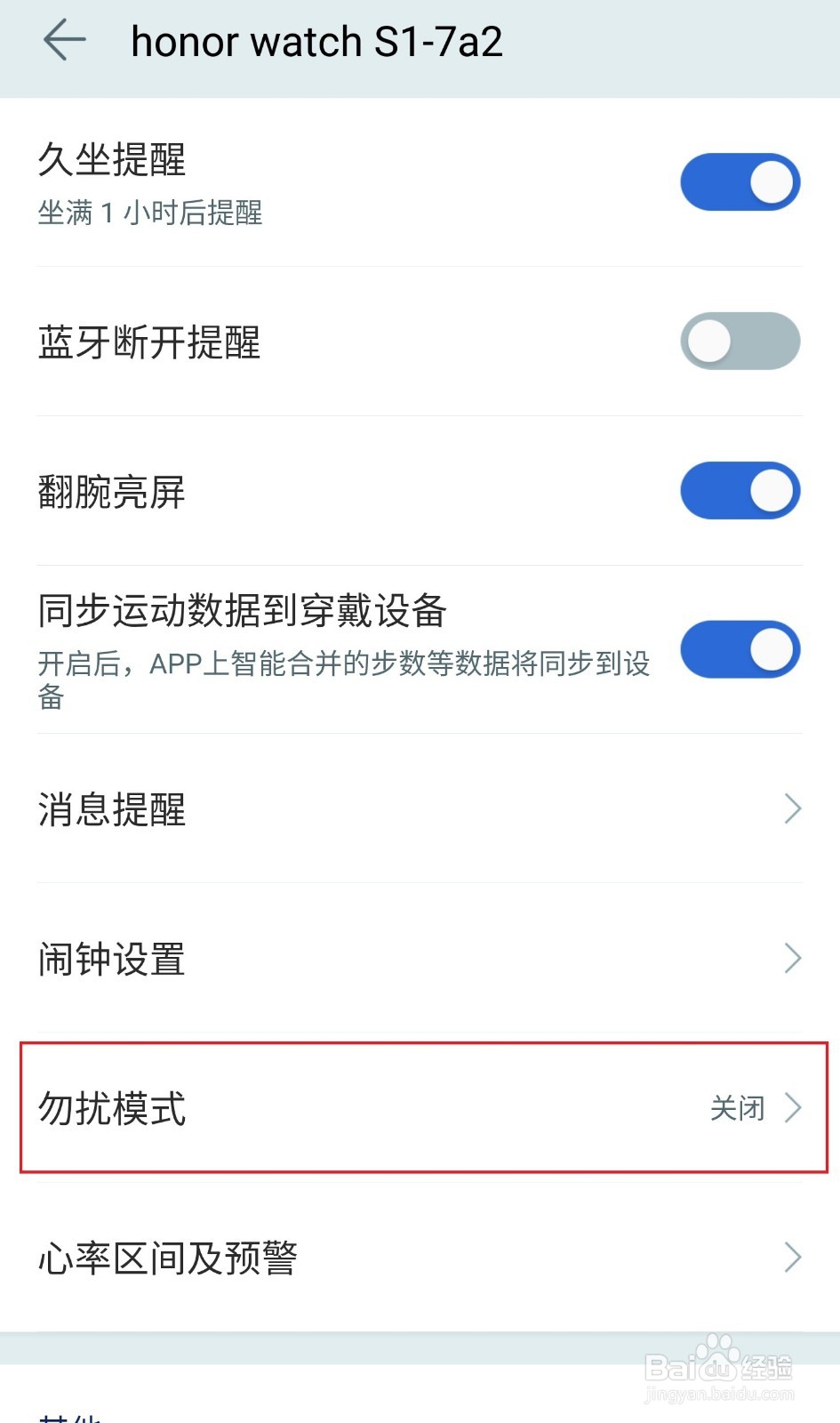Click the honor watch S1-7a2 title
840x1423 pixels.
(x=316, y=40)
